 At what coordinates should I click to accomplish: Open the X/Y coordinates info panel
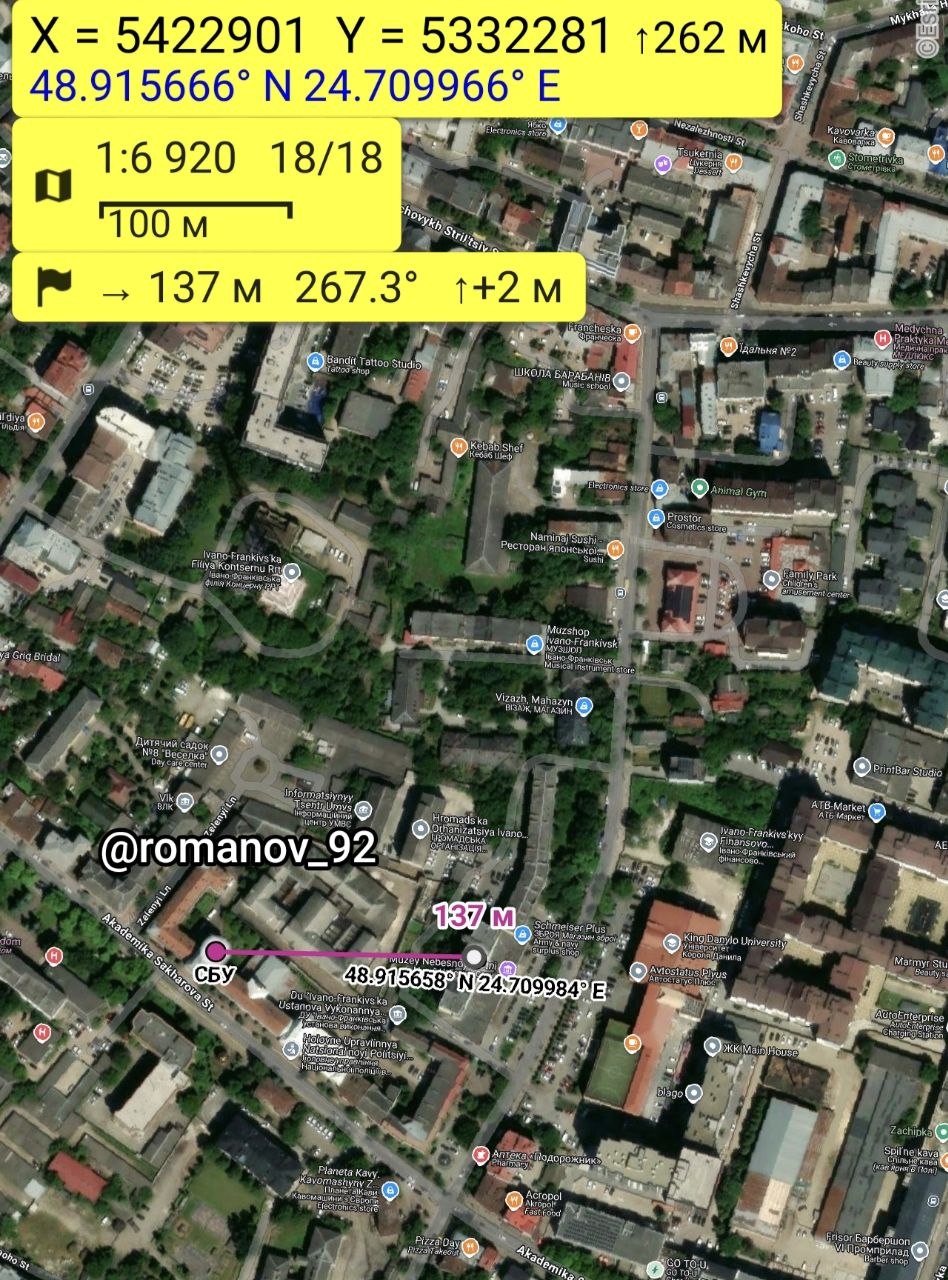396,58
